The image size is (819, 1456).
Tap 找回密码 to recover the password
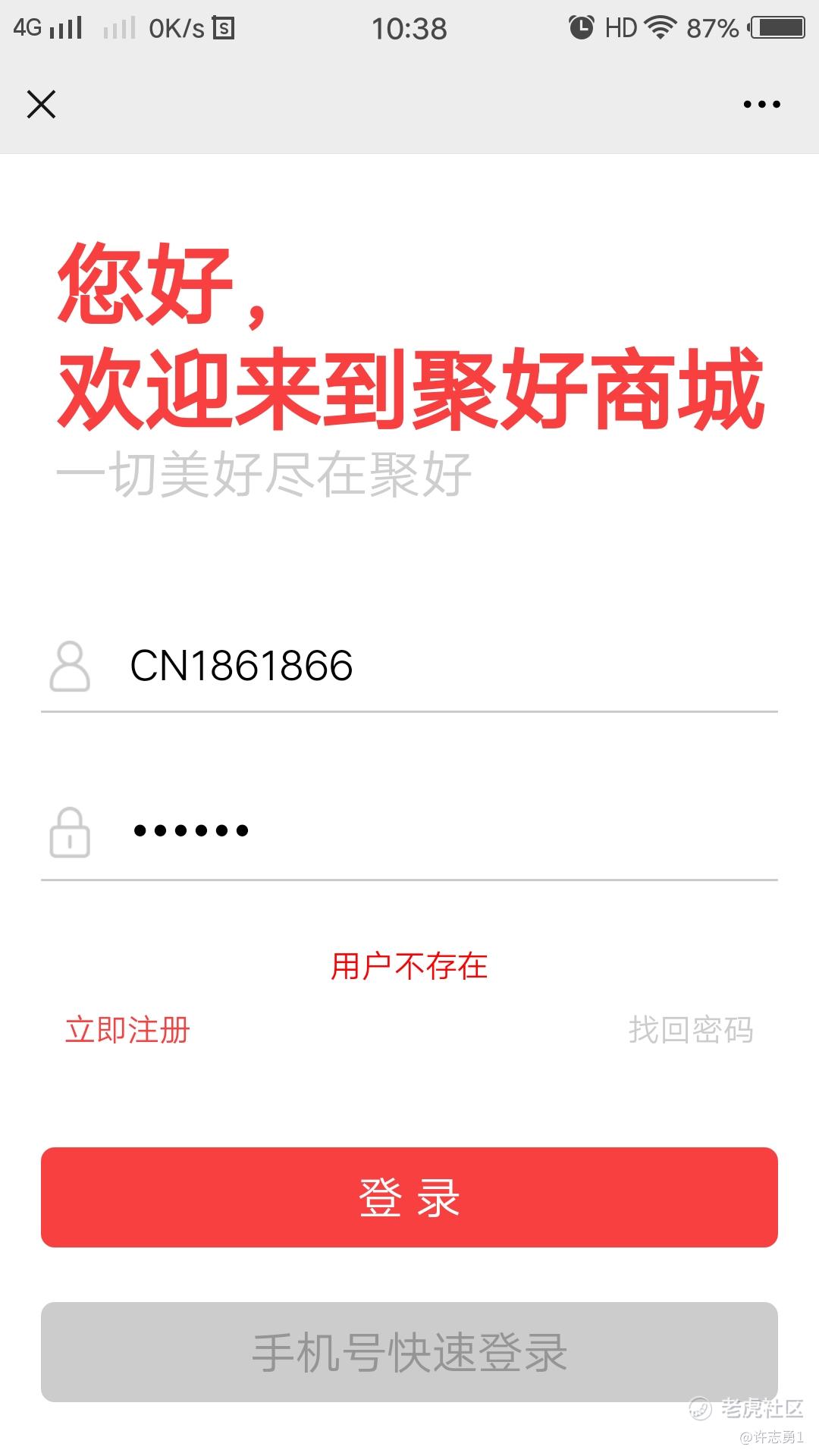point(691,1030)
